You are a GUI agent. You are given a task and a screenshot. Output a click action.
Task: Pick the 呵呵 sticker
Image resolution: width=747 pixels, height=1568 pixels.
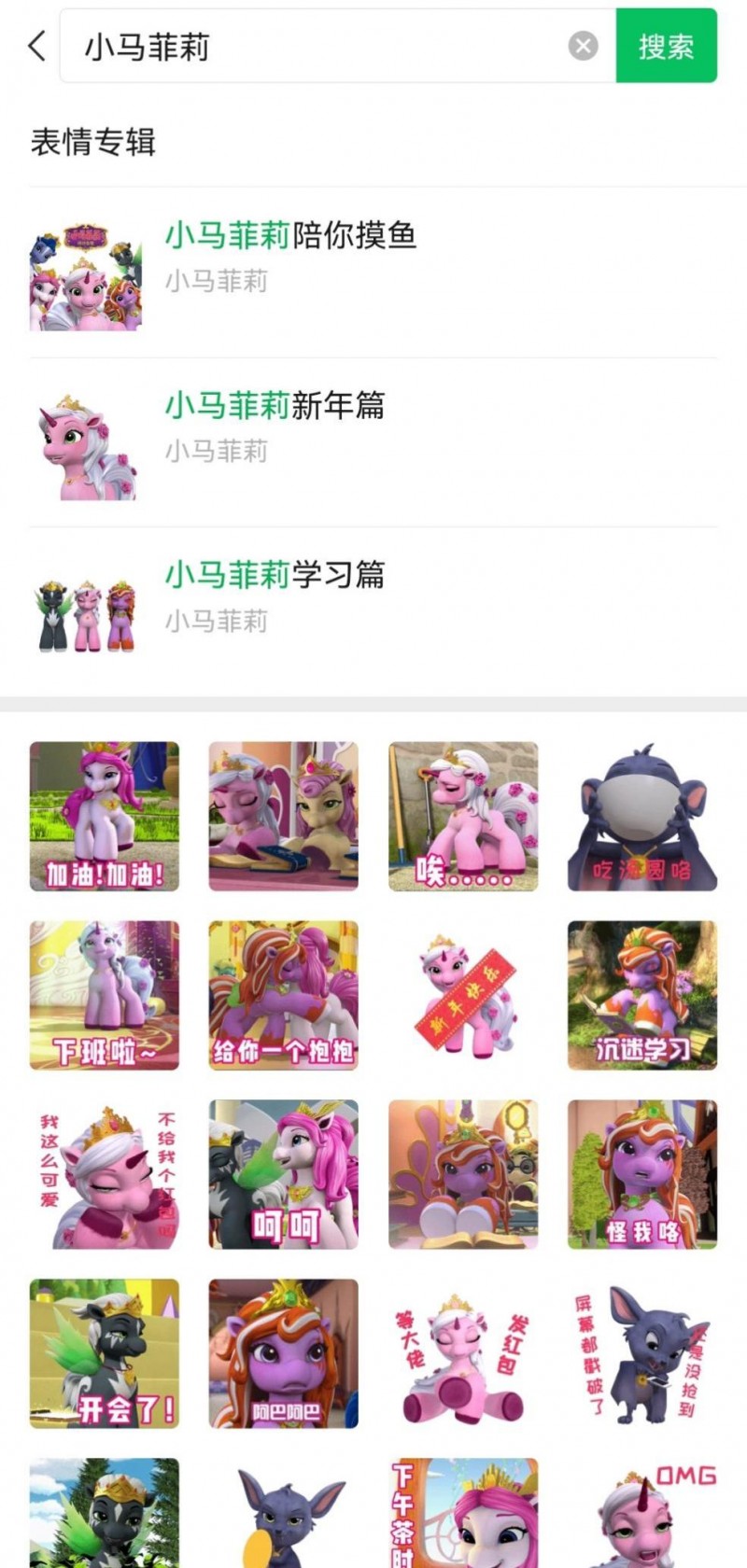[284, 1174]
